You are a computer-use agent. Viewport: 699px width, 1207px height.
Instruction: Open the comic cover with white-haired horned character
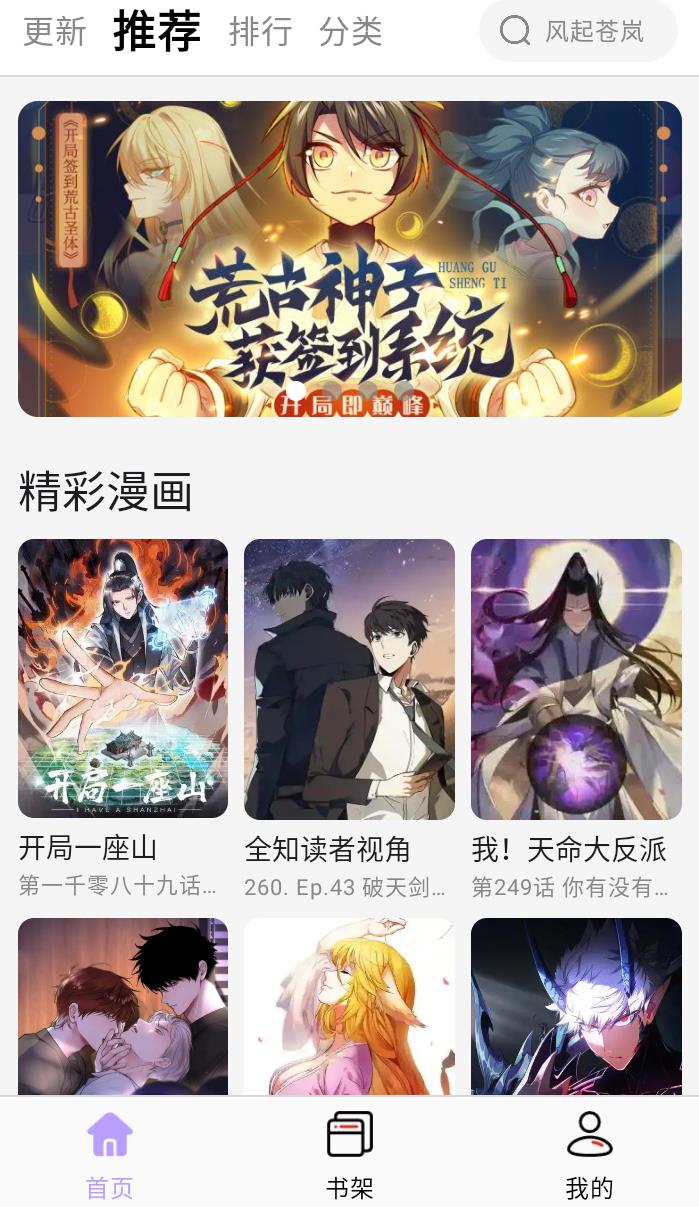576,1005
